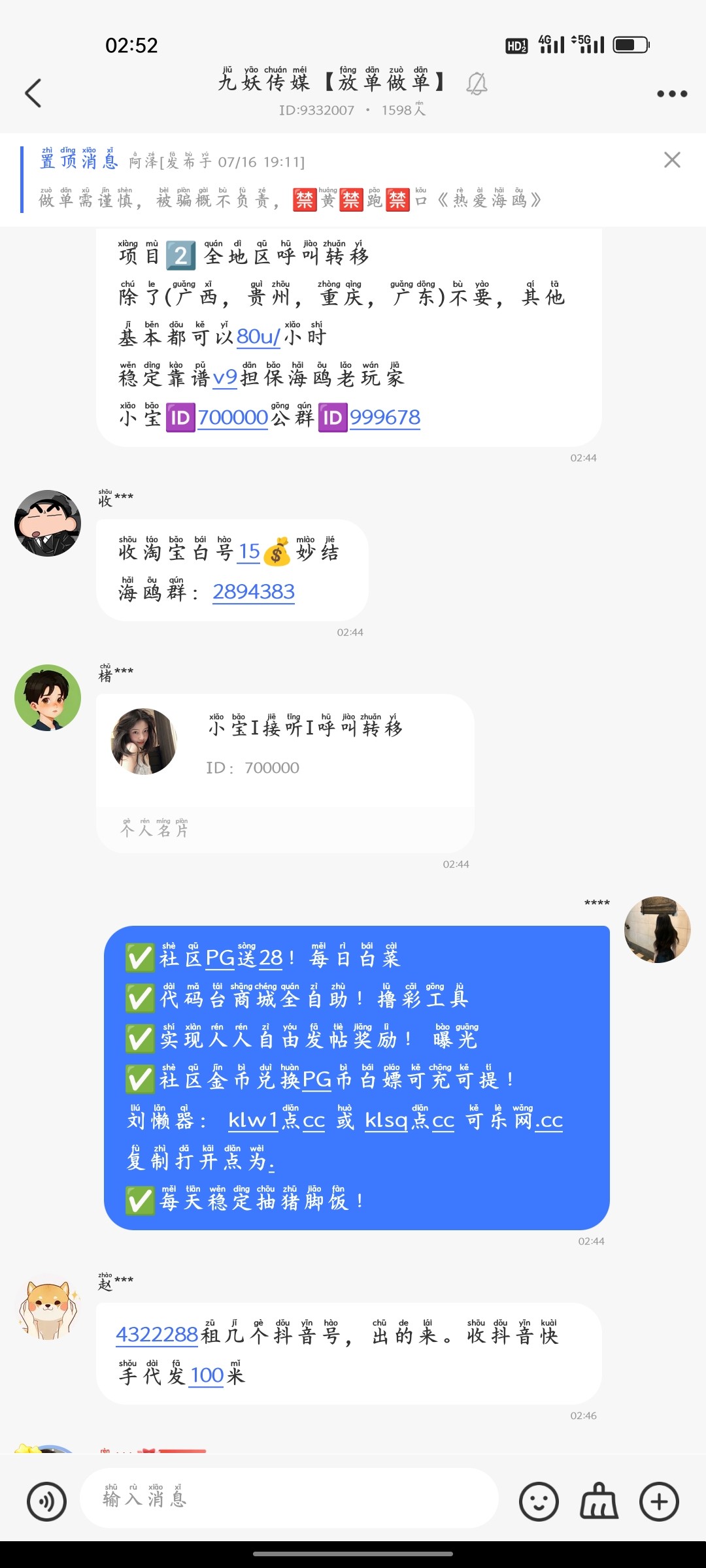
Task: Open the 可乐网.cc link
Action: [x=516, y=1121]
